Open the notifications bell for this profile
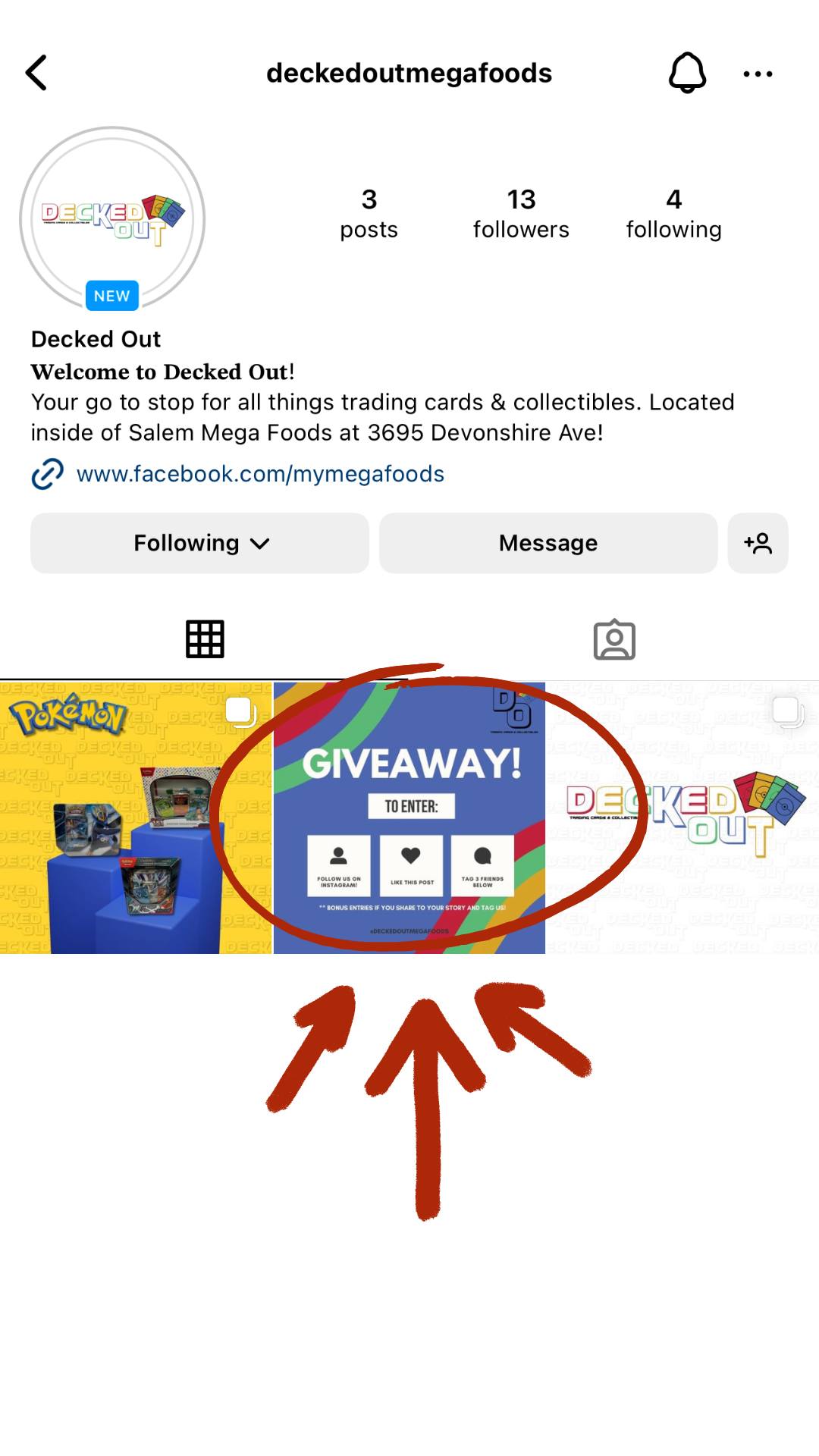The height and width of the screenshot is (1456, 819). [687, 73]
